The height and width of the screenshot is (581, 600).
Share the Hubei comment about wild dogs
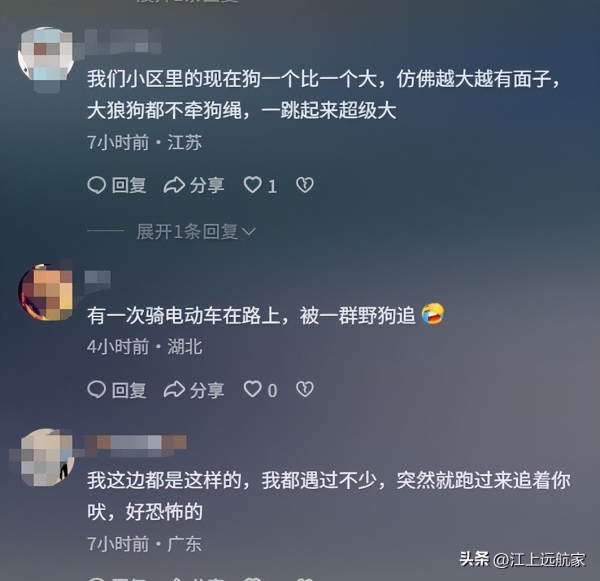pos(194,389)
